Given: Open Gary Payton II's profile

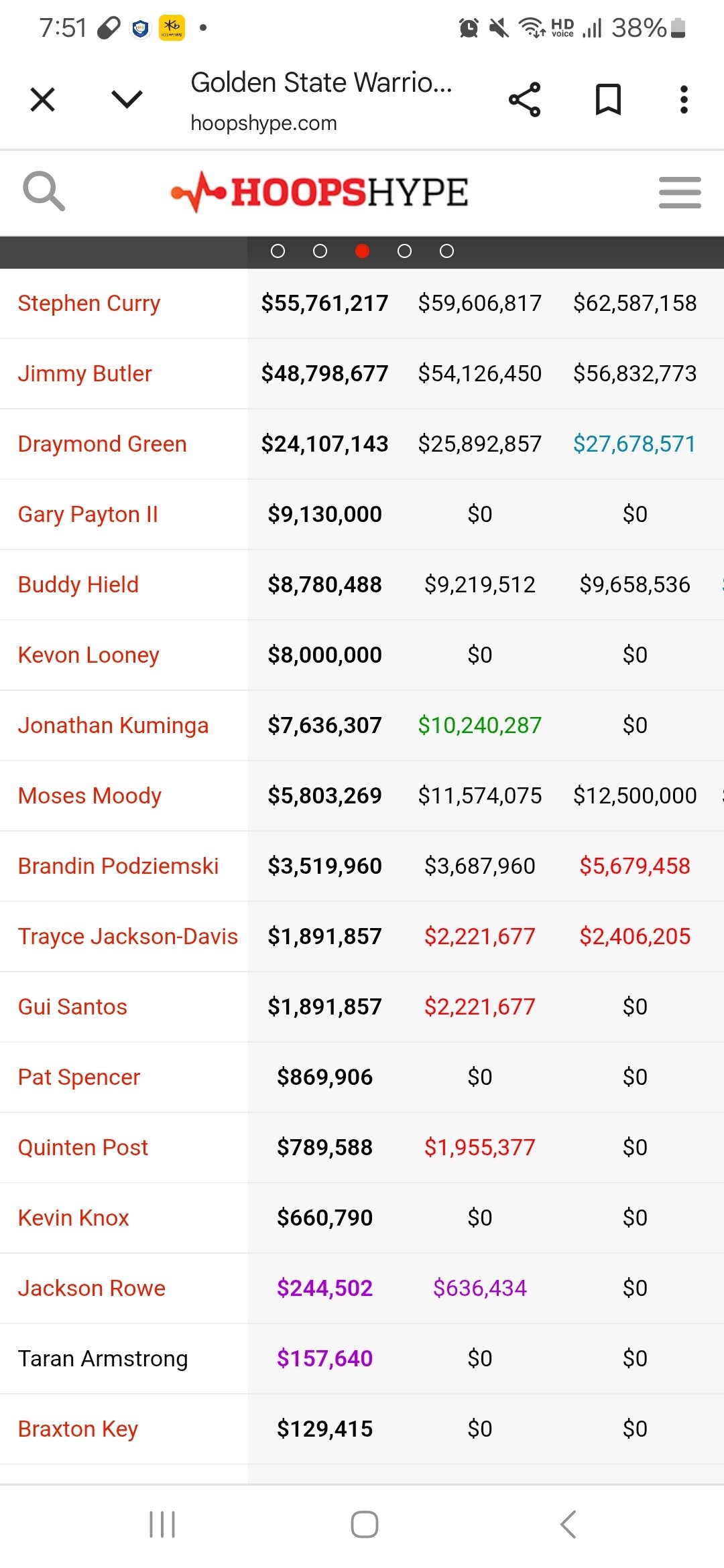Looking at the screenshot, I should (x=88, y=515).
